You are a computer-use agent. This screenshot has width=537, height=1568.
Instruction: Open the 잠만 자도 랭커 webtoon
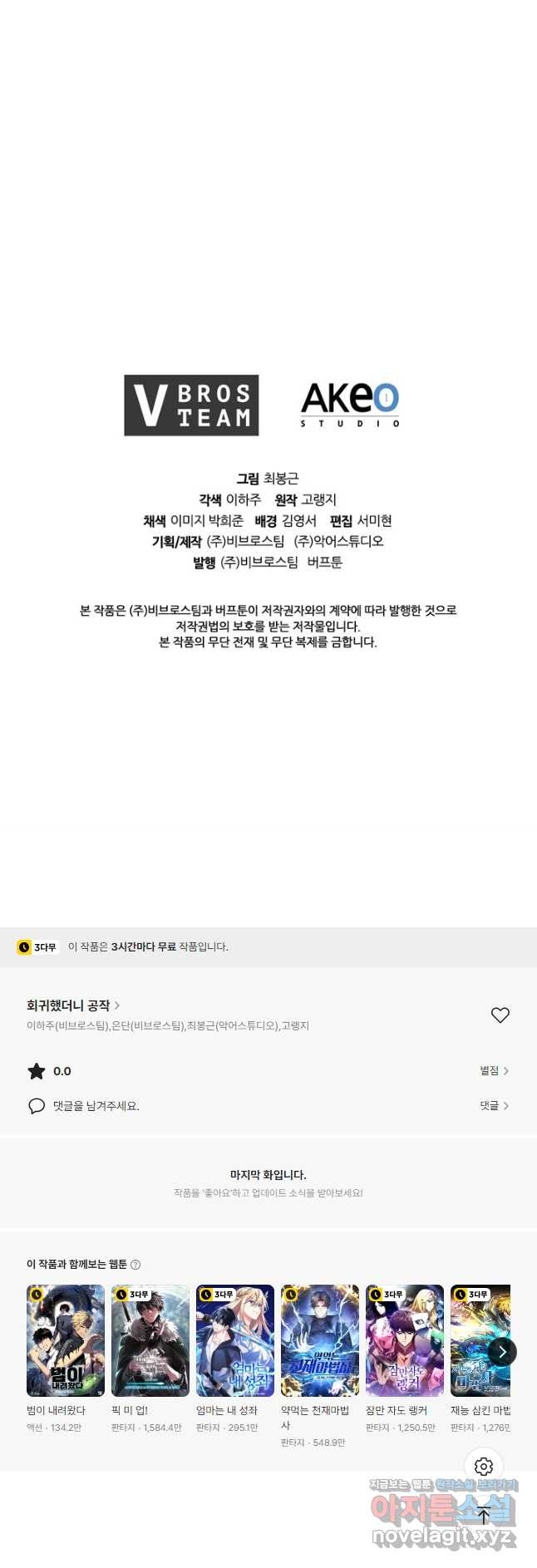[x=405, y=1340]
